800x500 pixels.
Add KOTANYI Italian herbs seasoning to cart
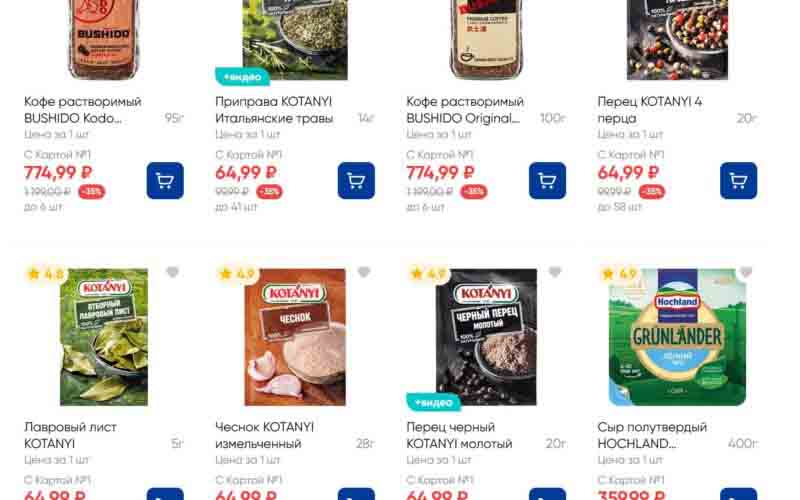click(x=356, y=181)
